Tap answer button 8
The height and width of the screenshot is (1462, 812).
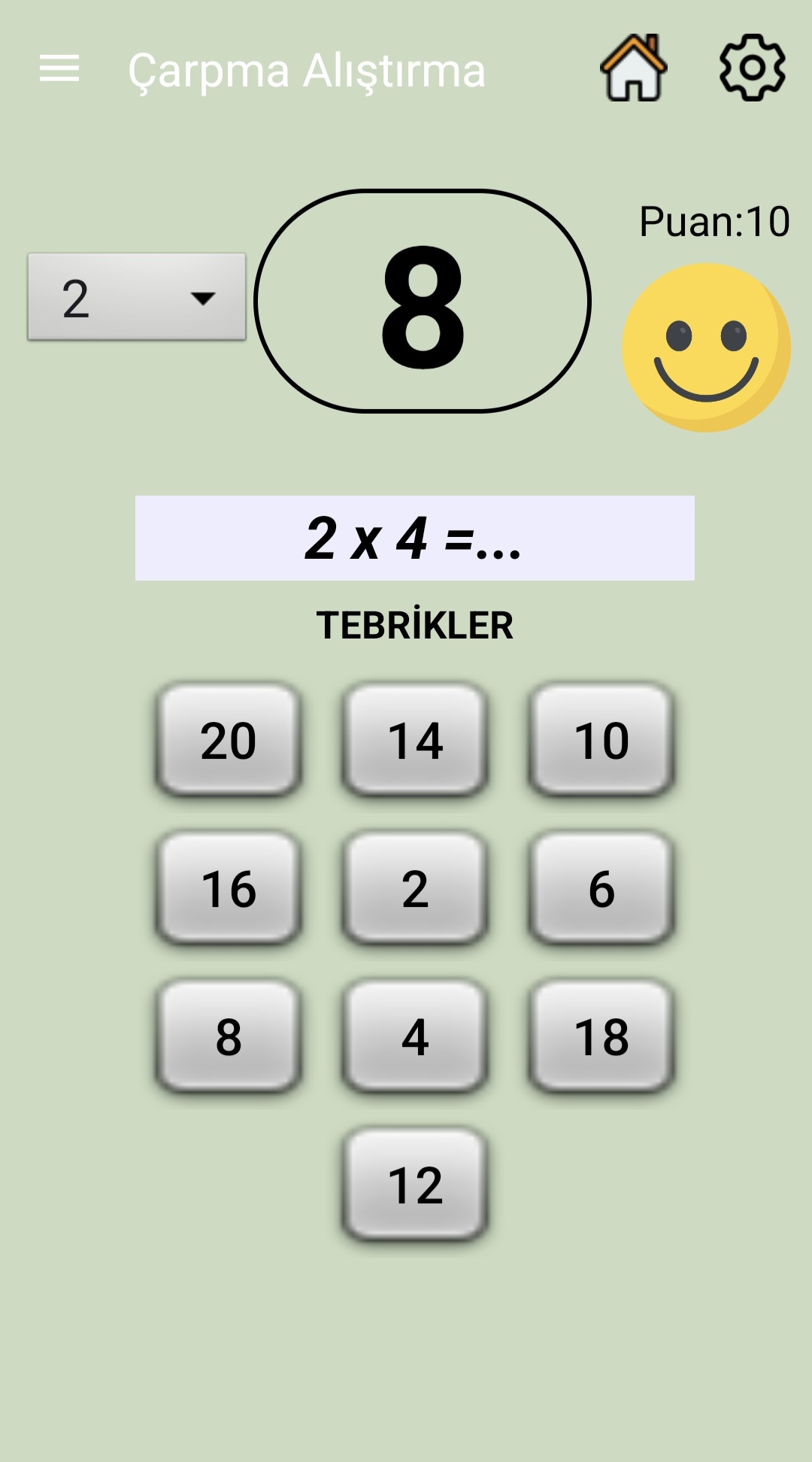pos(229,1036)
